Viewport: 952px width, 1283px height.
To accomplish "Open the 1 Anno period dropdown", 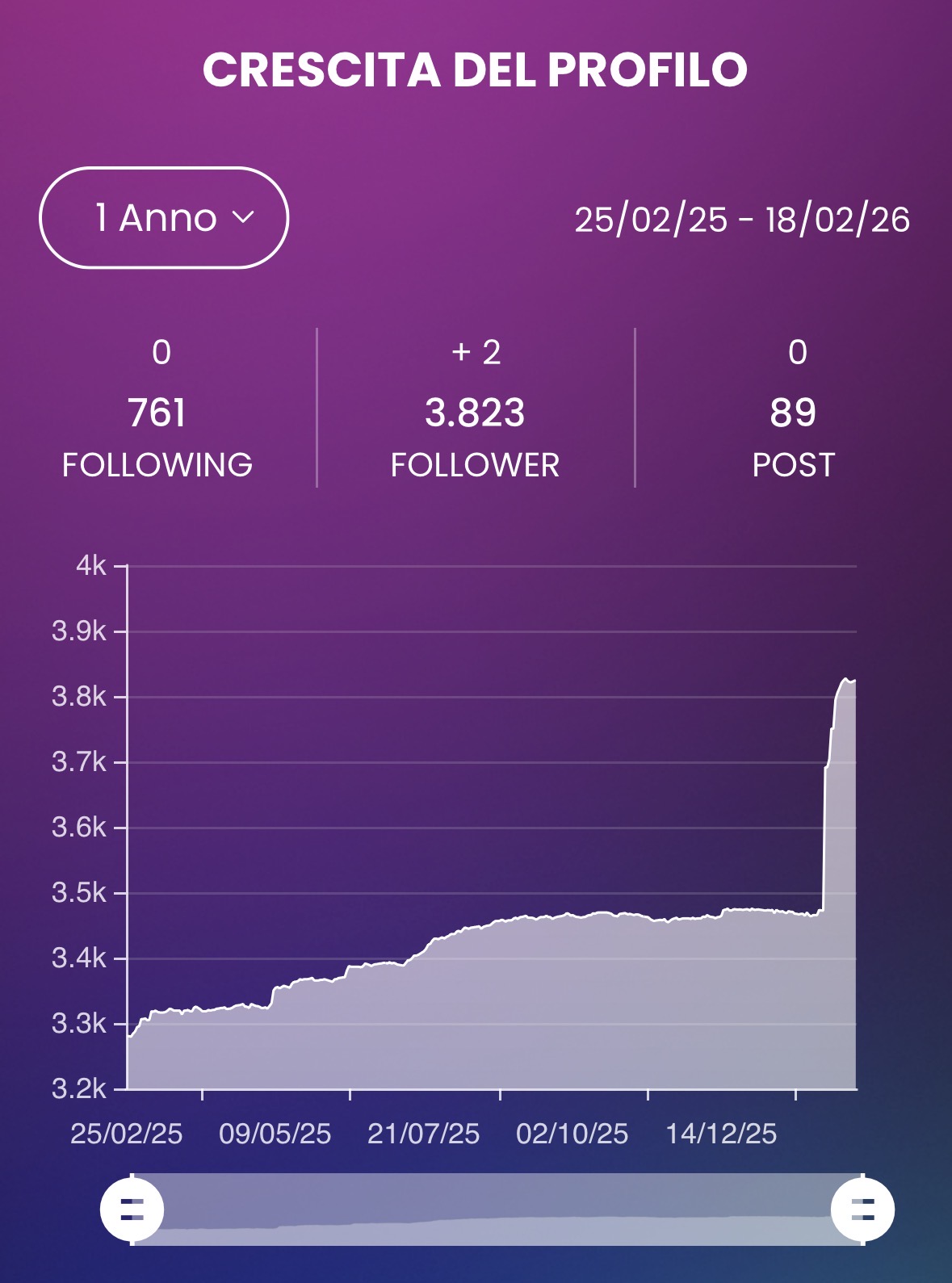I will [x=164, y=218].
